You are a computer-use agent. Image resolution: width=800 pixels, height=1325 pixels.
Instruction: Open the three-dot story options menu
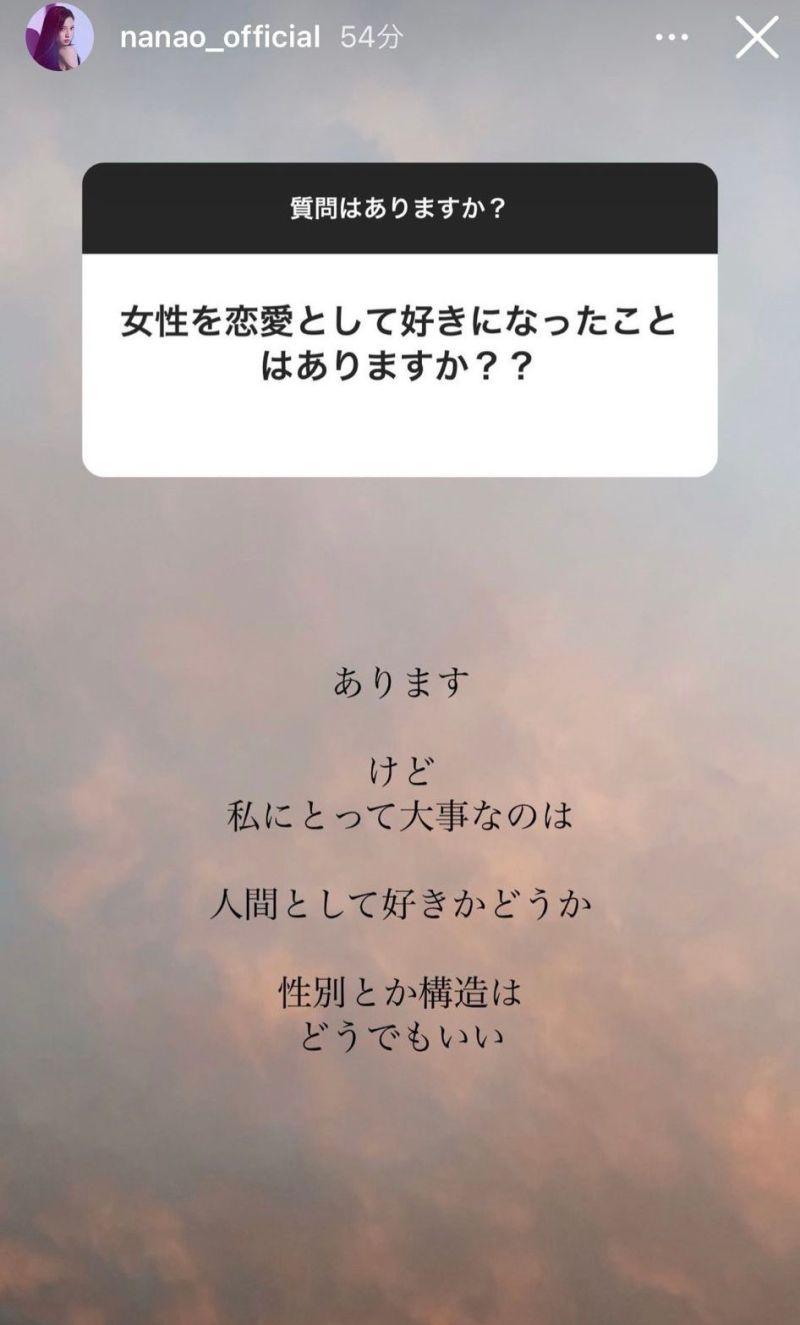pyautogui.click(x=672, y=38)
